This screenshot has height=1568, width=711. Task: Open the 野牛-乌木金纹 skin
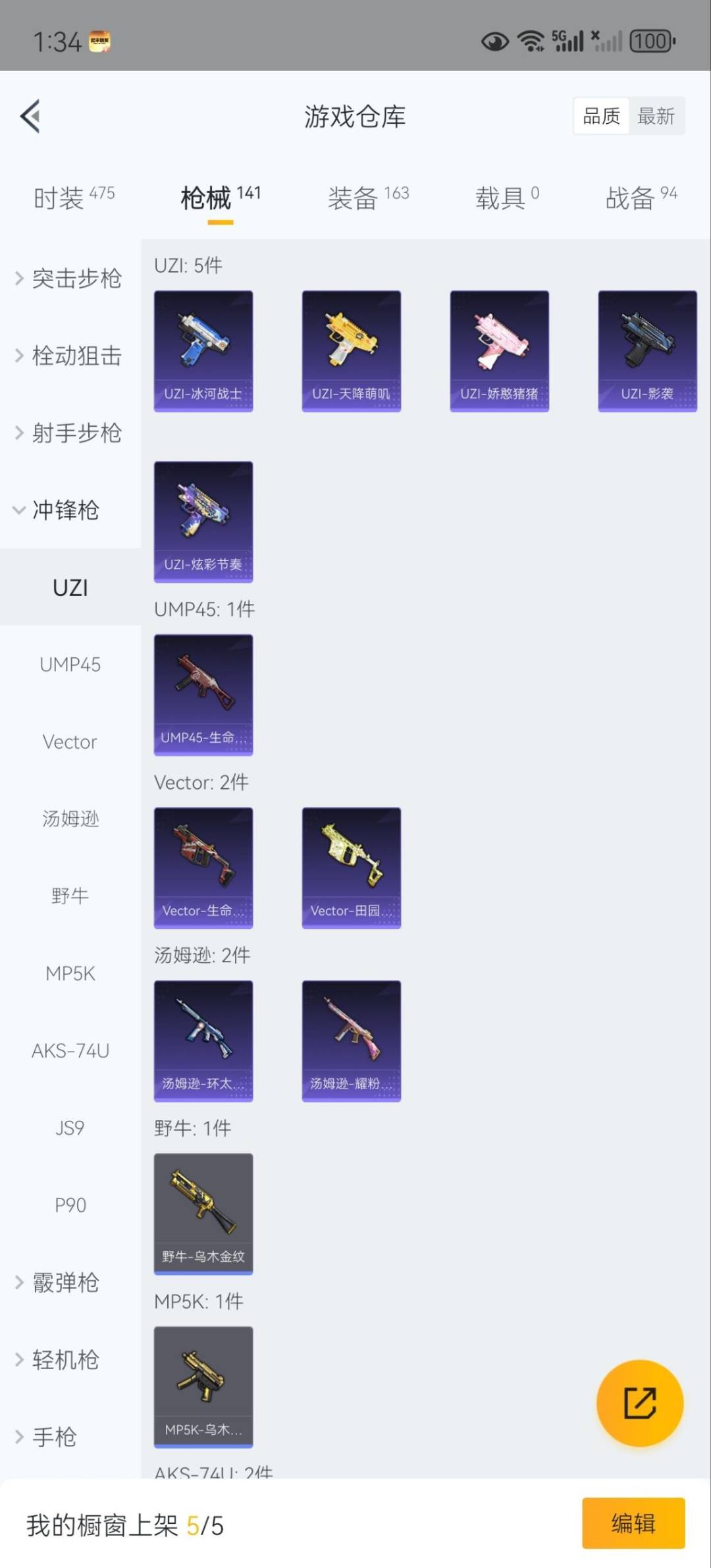[203, 1214]
